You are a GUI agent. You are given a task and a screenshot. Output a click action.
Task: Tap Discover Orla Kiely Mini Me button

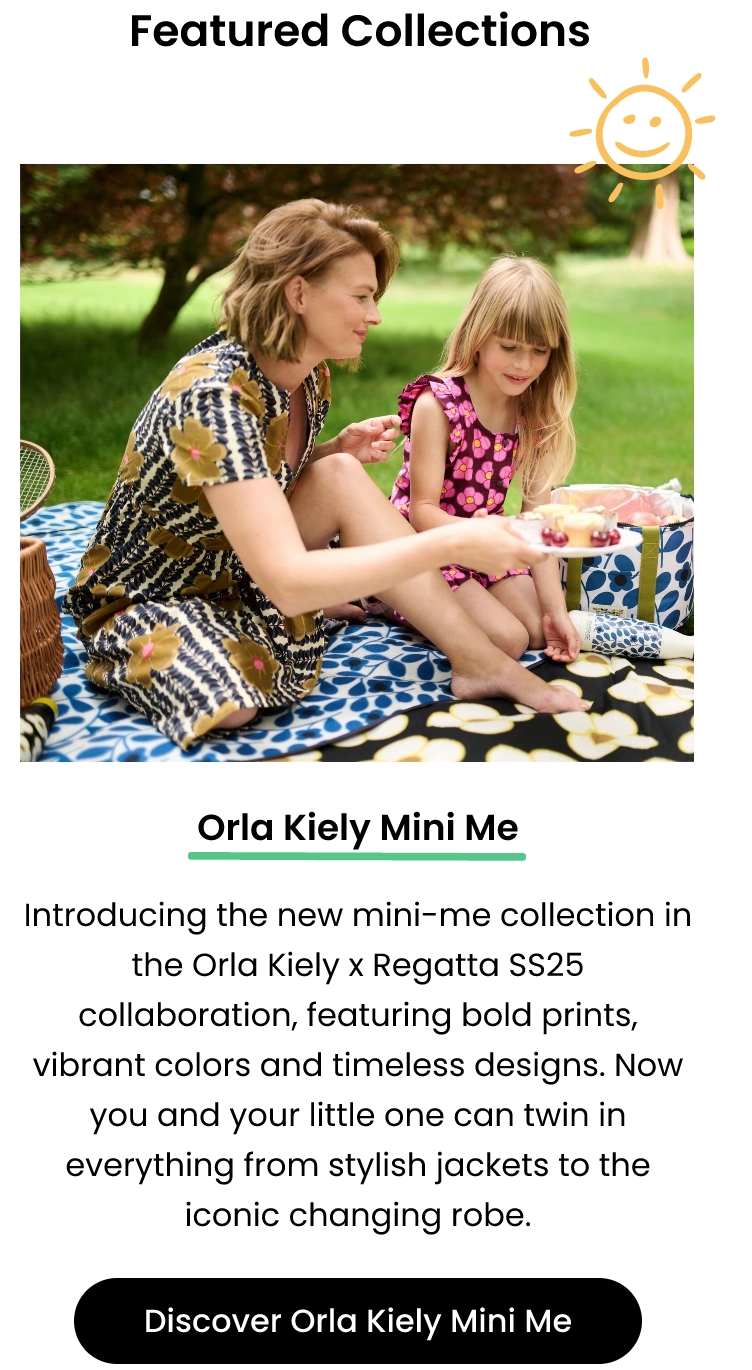(358, 1320)
